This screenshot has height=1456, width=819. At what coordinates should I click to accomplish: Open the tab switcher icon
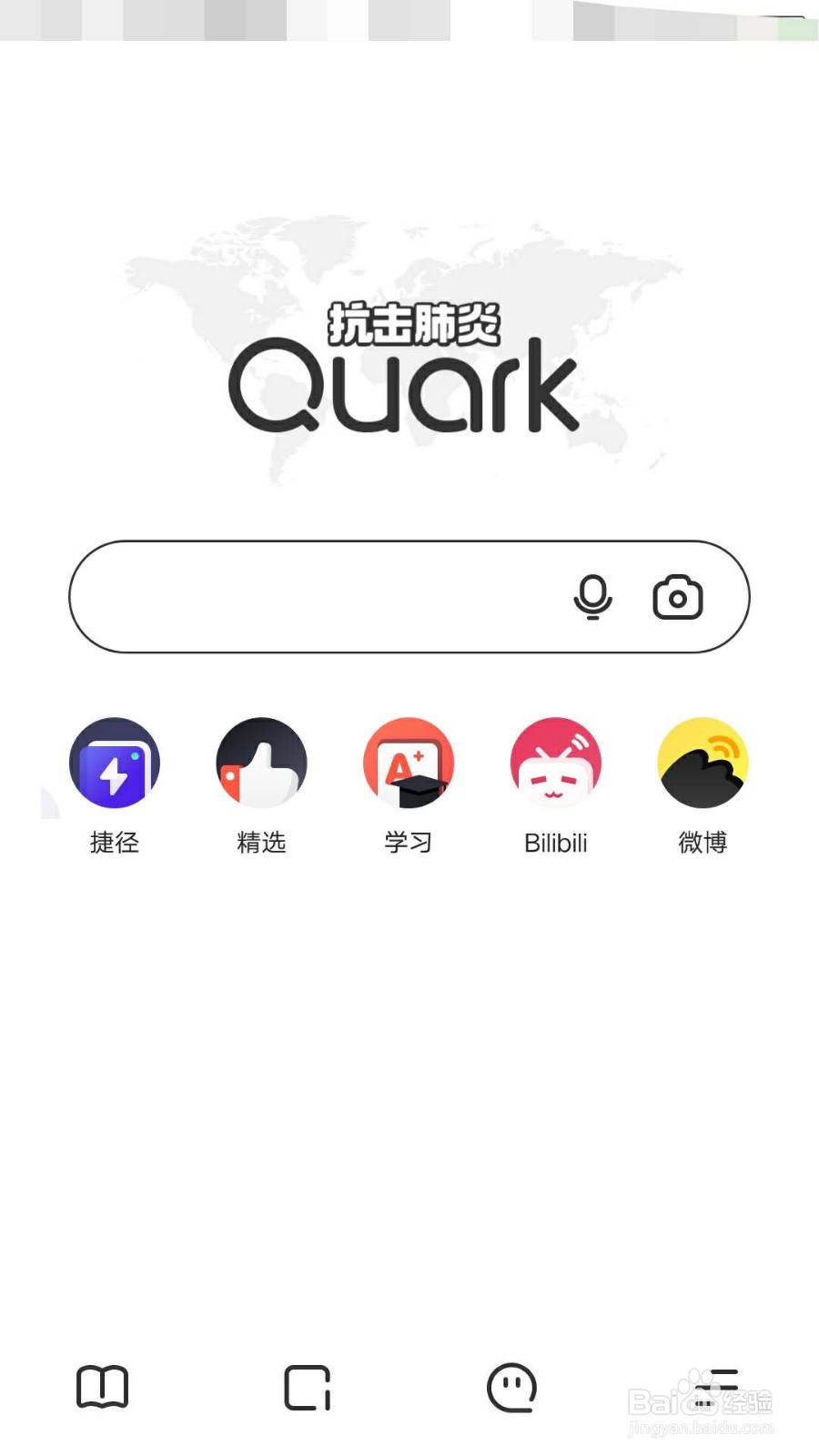pos(307,1388)
